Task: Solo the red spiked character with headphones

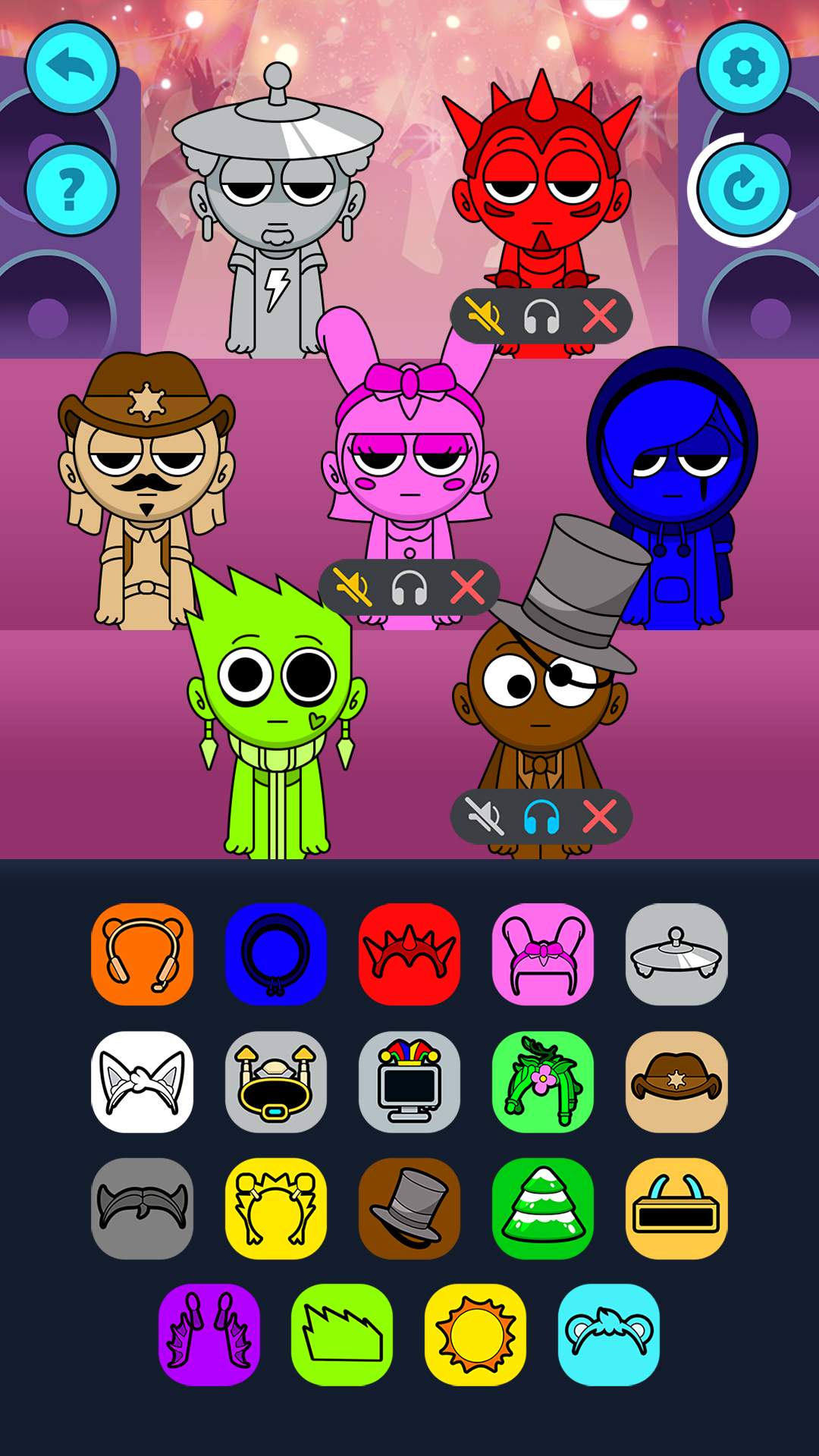Action: point(541,316)
